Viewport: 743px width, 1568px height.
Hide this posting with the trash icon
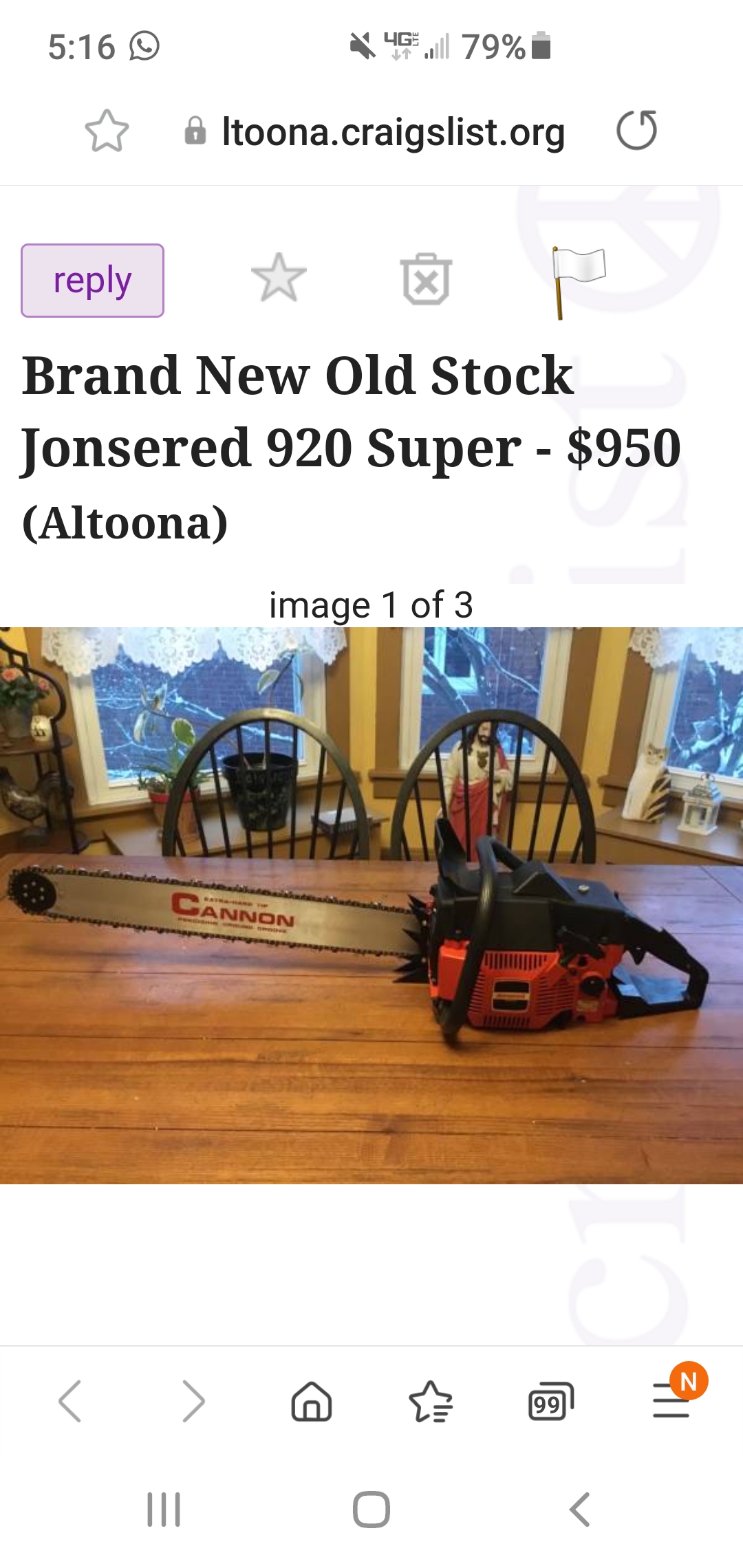(427, 279)
